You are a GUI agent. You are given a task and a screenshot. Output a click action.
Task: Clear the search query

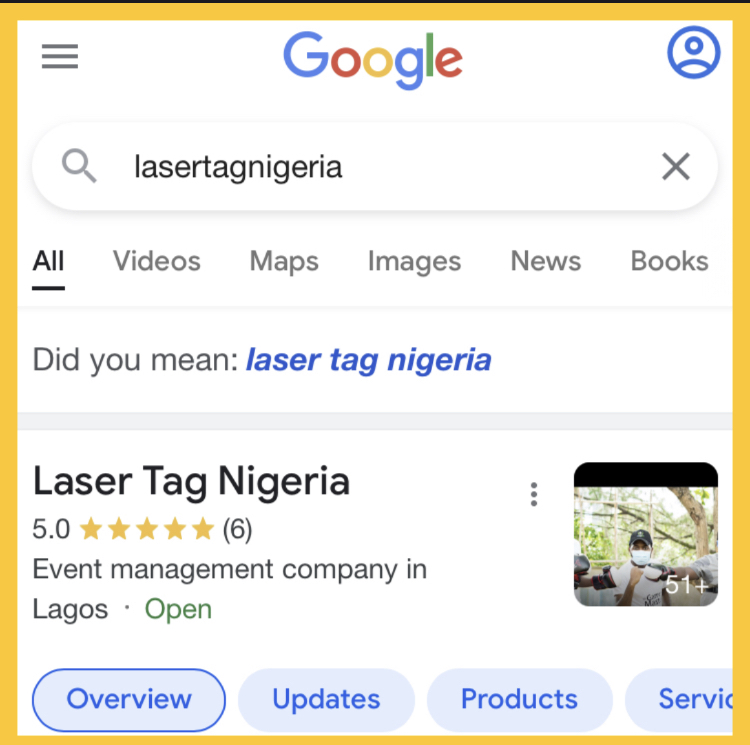[676, 167]
